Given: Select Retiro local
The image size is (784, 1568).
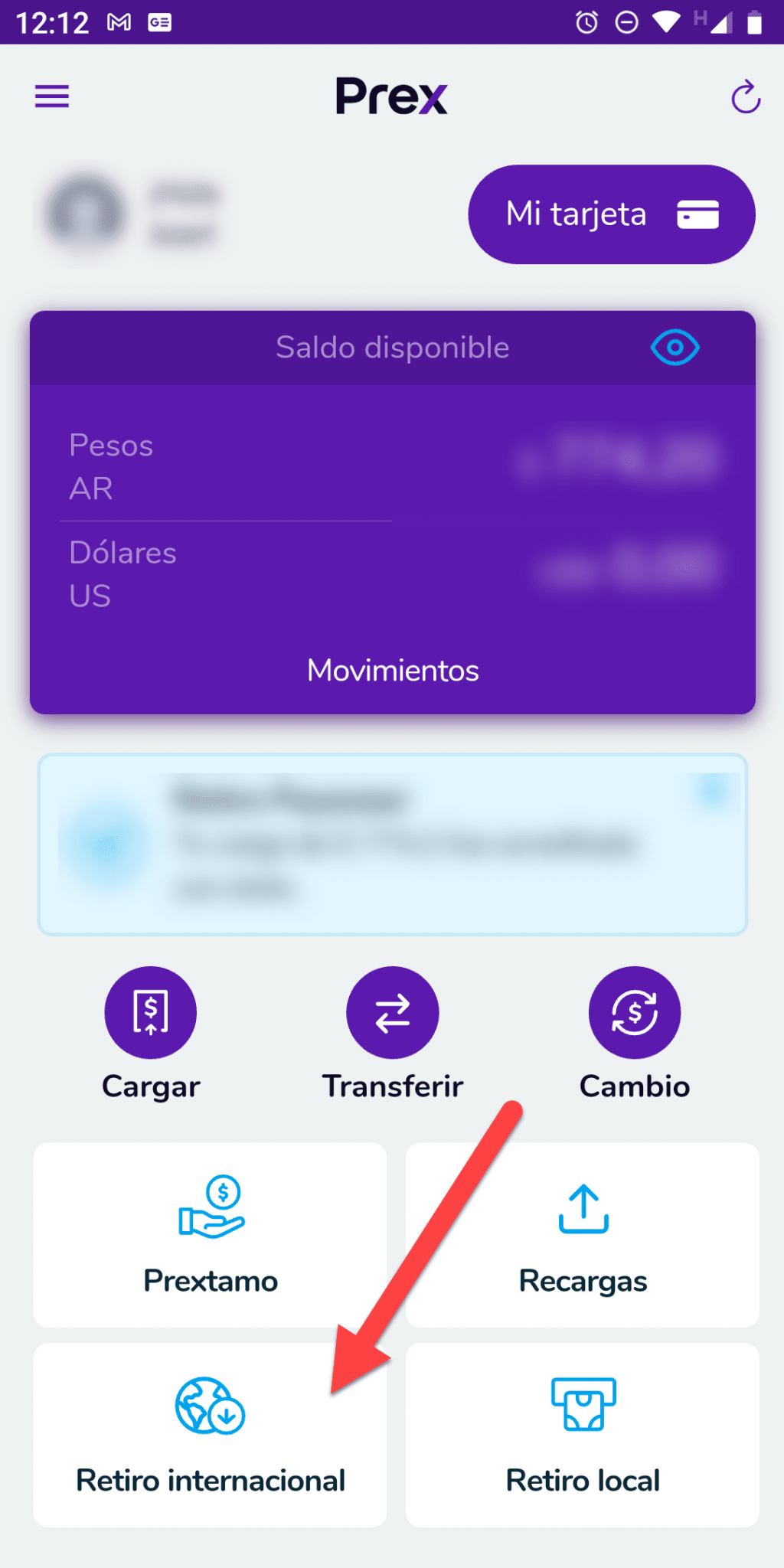Looking at the screenshot, I should (x=583, y=1435).
